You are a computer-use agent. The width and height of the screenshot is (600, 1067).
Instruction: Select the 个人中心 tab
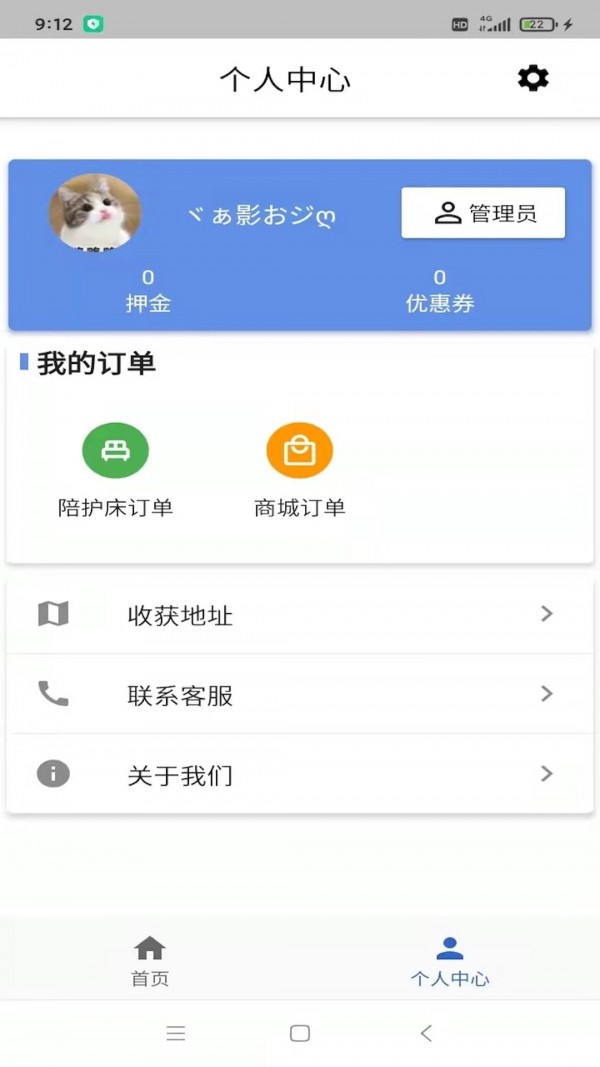click(x=450, y=961)
